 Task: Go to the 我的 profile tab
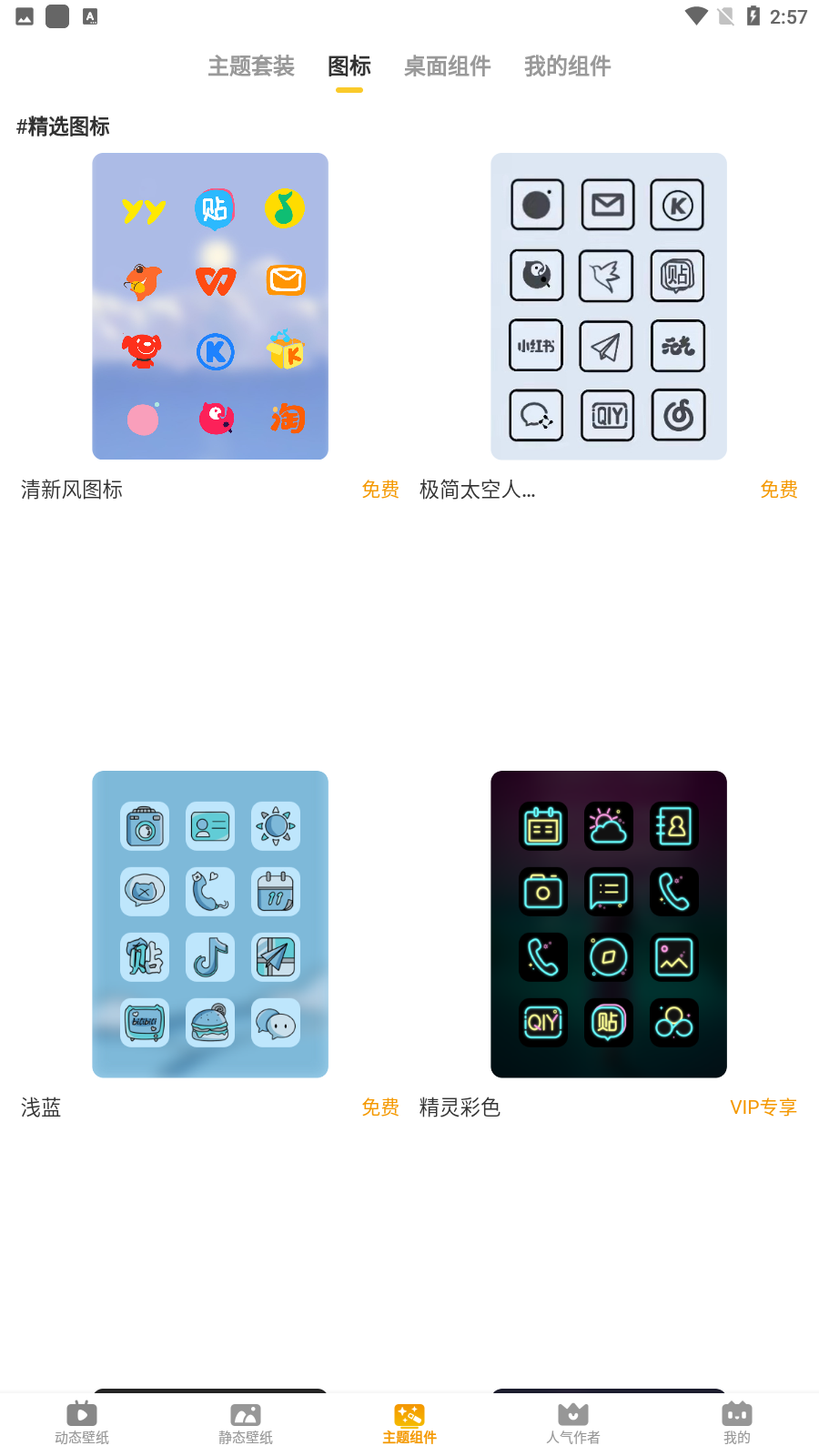737,1423
